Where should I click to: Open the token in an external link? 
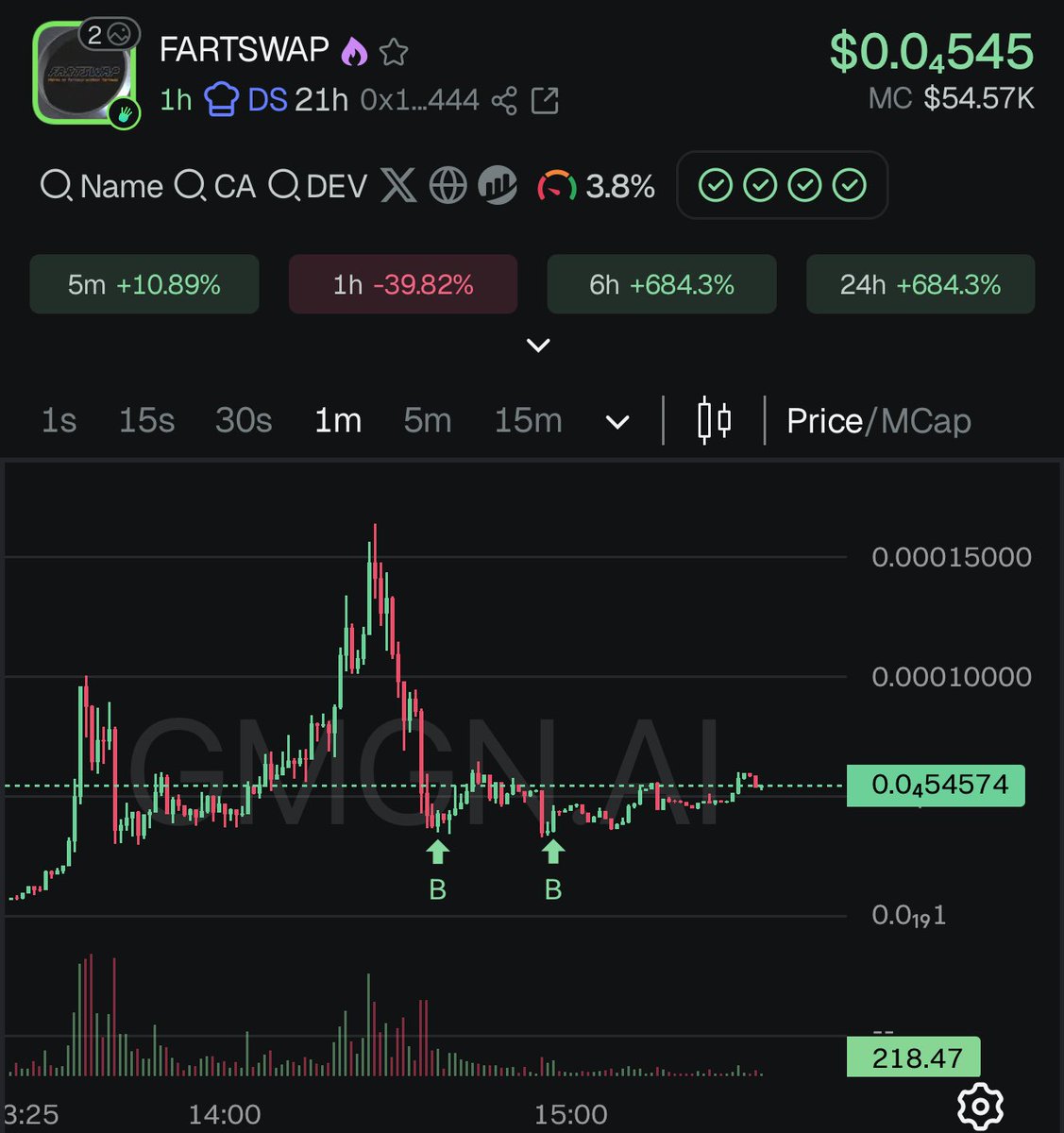pos(546,100)
